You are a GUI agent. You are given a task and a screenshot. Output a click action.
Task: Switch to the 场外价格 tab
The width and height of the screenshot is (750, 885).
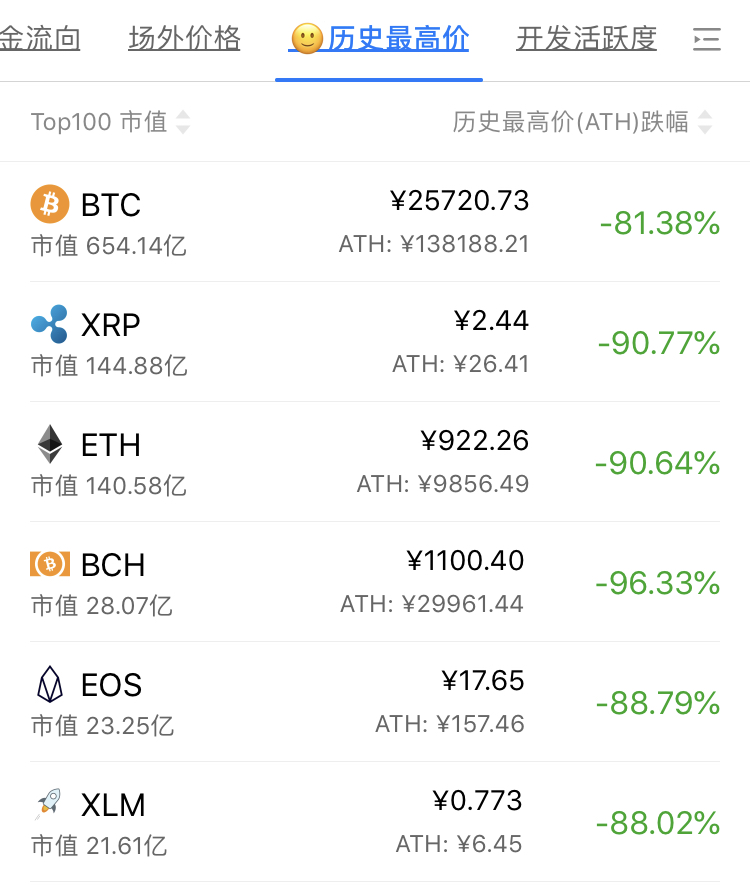click(x=184, y=40)
